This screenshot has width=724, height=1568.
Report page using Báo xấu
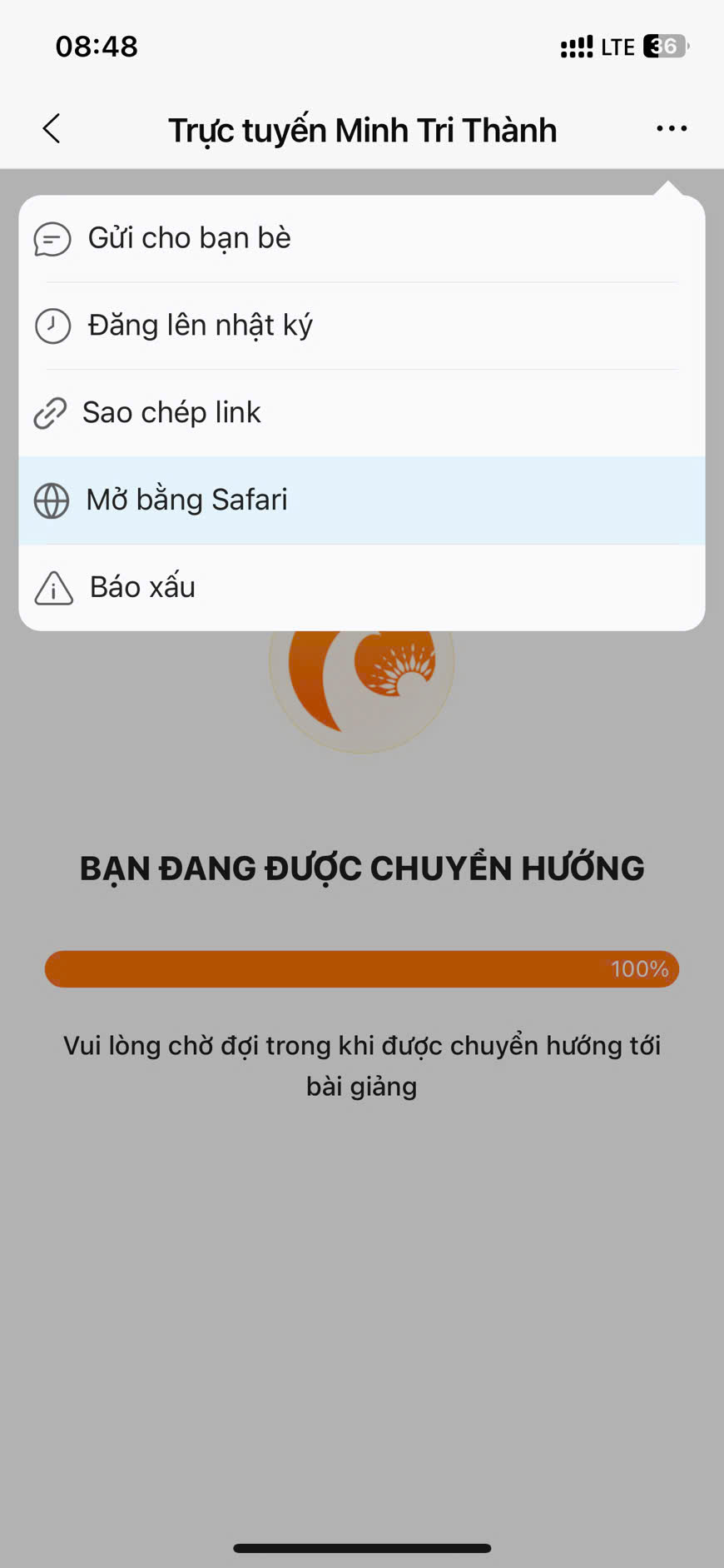142,588
